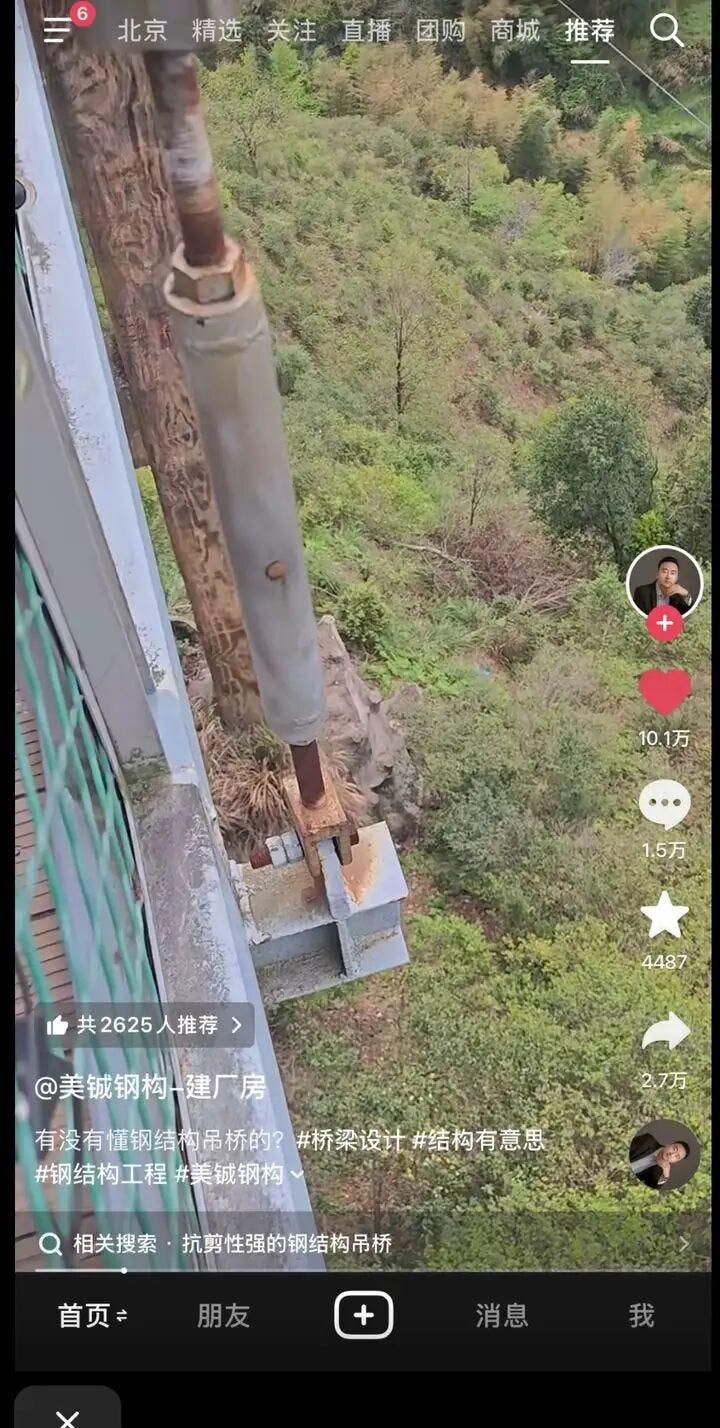
Task: Switch to the 关注 tab
Action: tap(291, 31)
